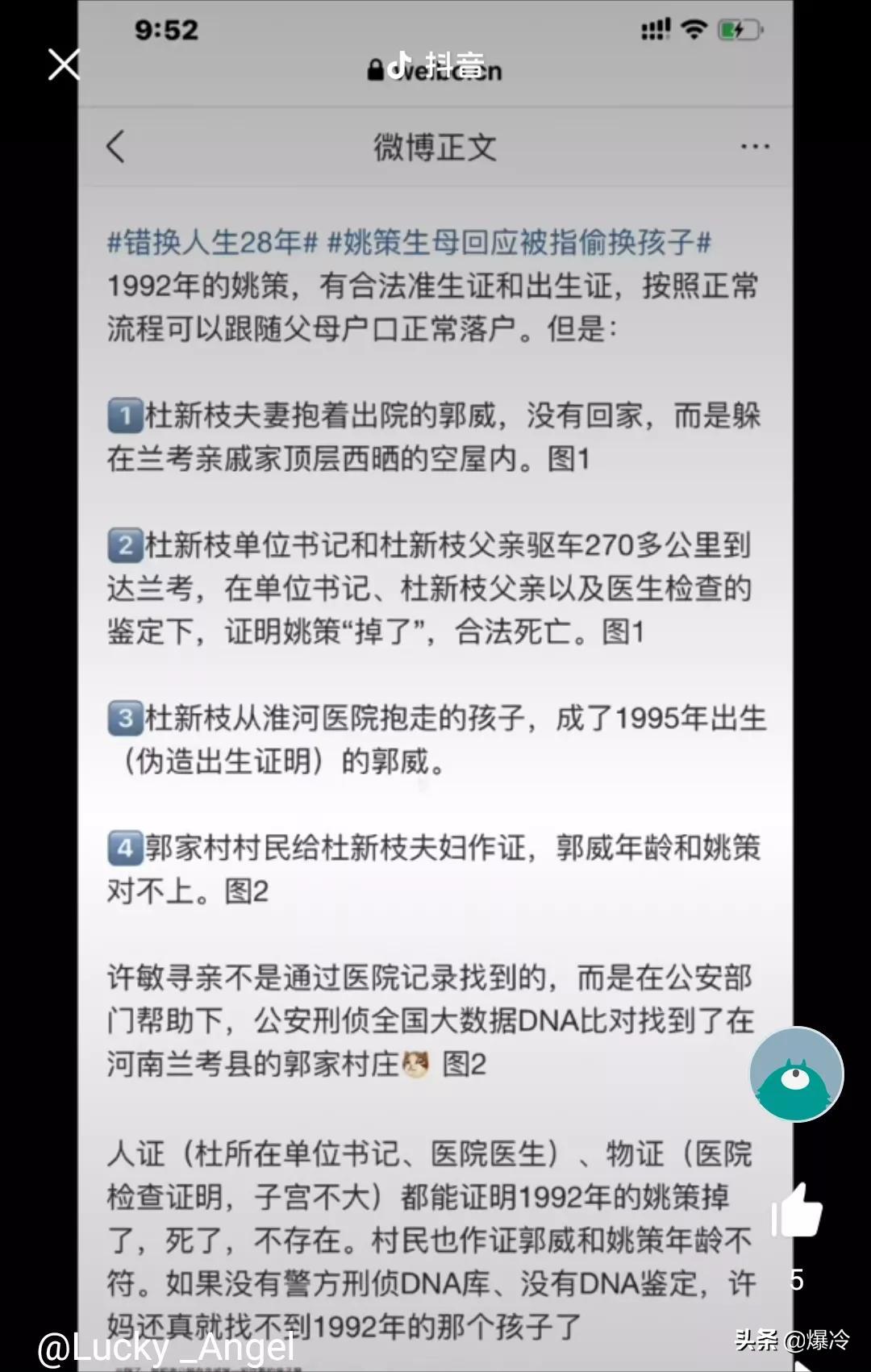Image resolution: width=871 pixels, height=1372 pixels.
Task: Tap the back chevron to leave 微博正文
Action: tap(117, 148)
